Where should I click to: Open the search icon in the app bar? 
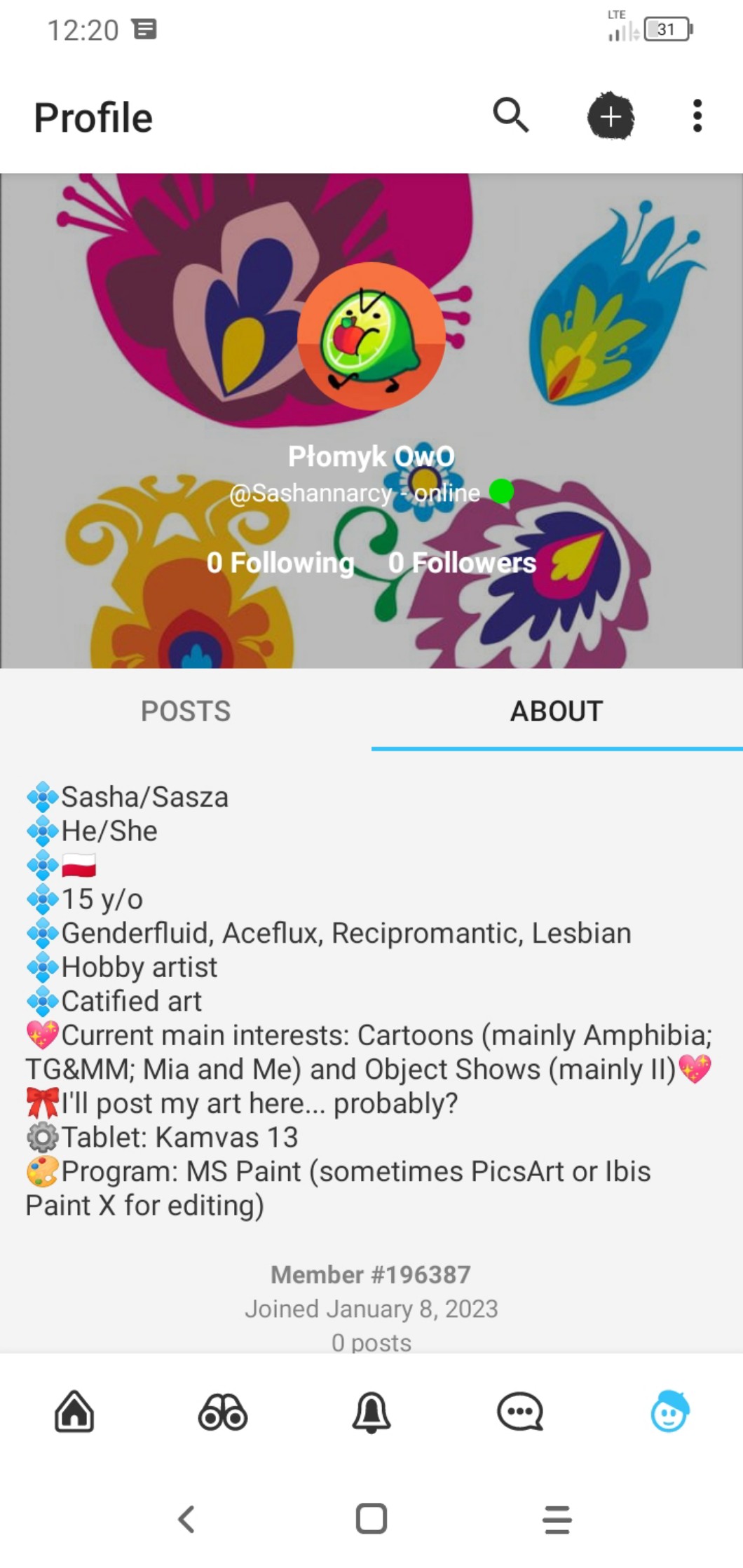[511, 116]
